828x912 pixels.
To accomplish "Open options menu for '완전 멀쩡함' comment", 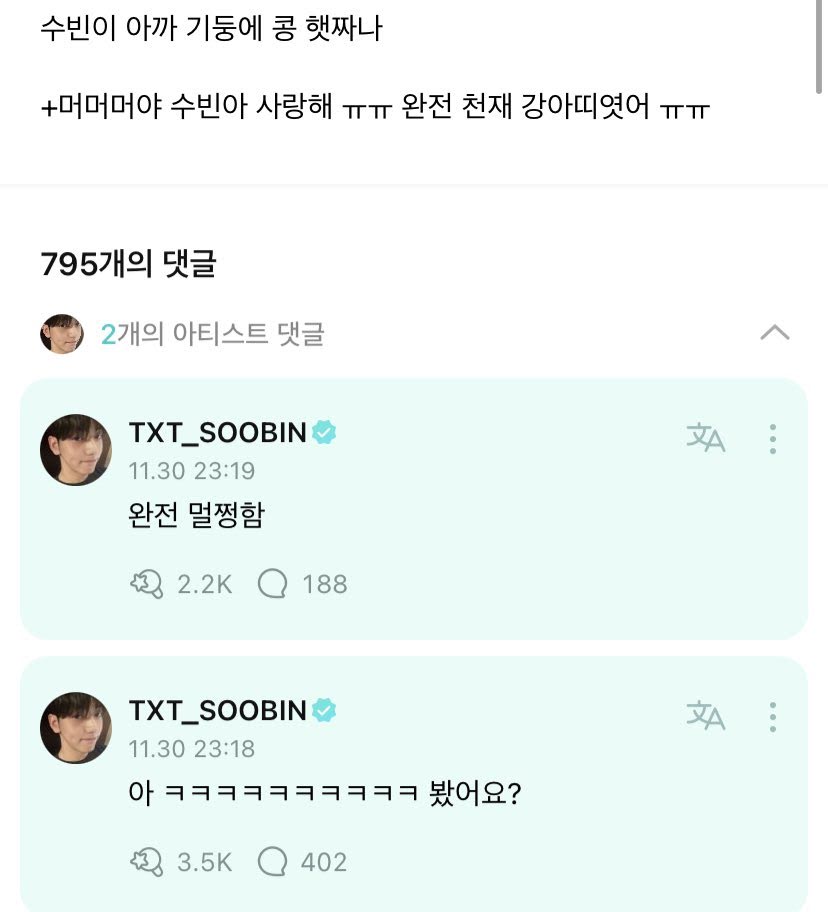I will pos(772,438).
